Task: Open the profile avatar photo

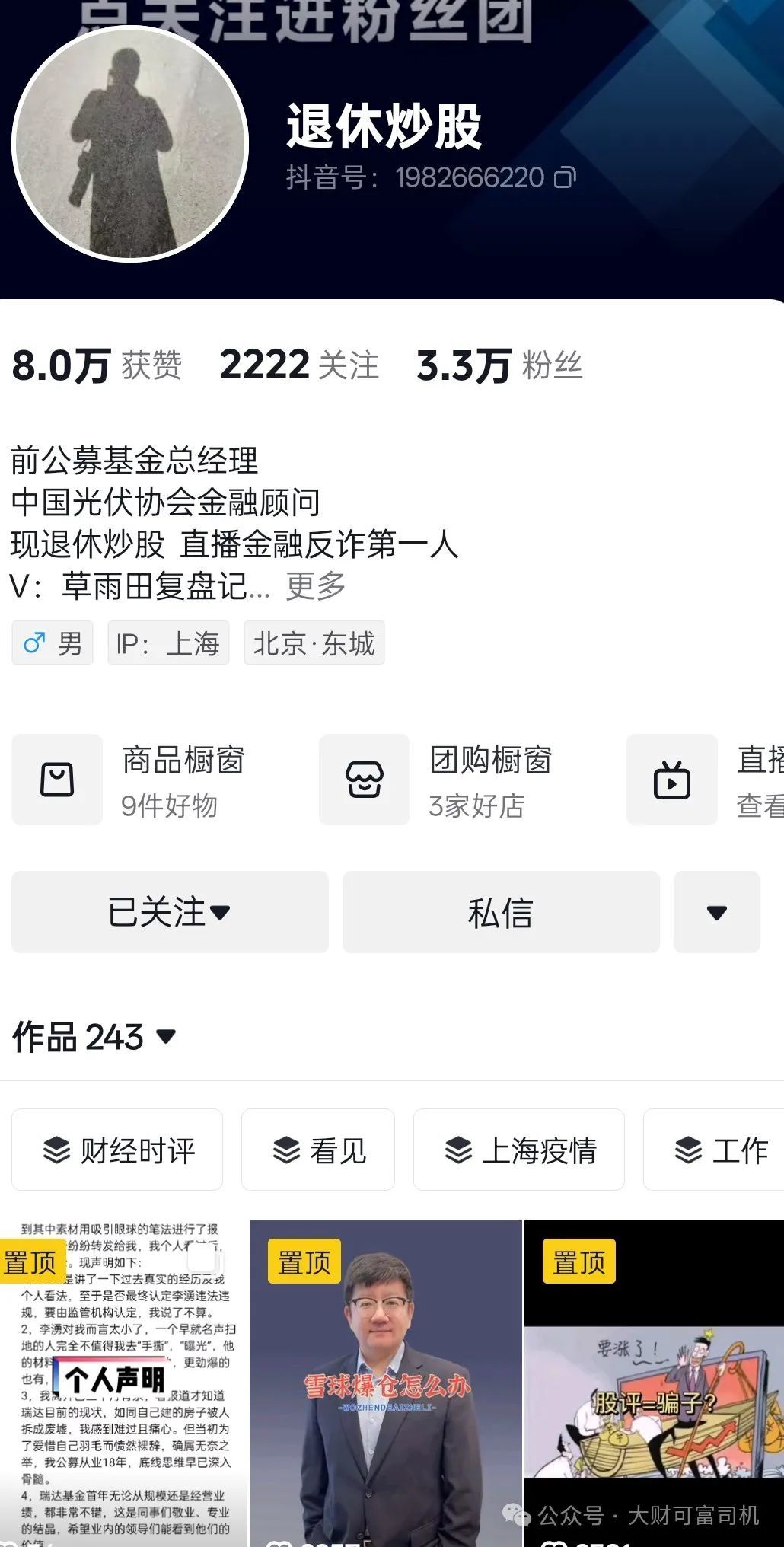Action: [131, 144]
